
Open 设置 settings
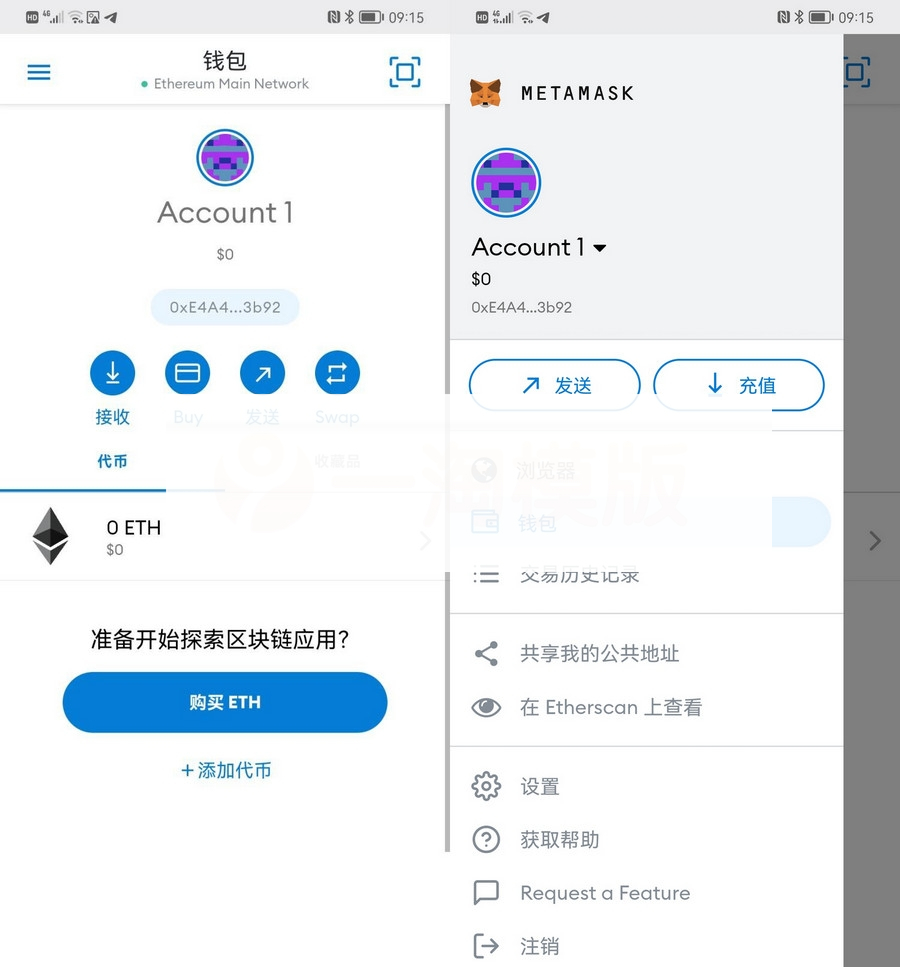point(539,787)
